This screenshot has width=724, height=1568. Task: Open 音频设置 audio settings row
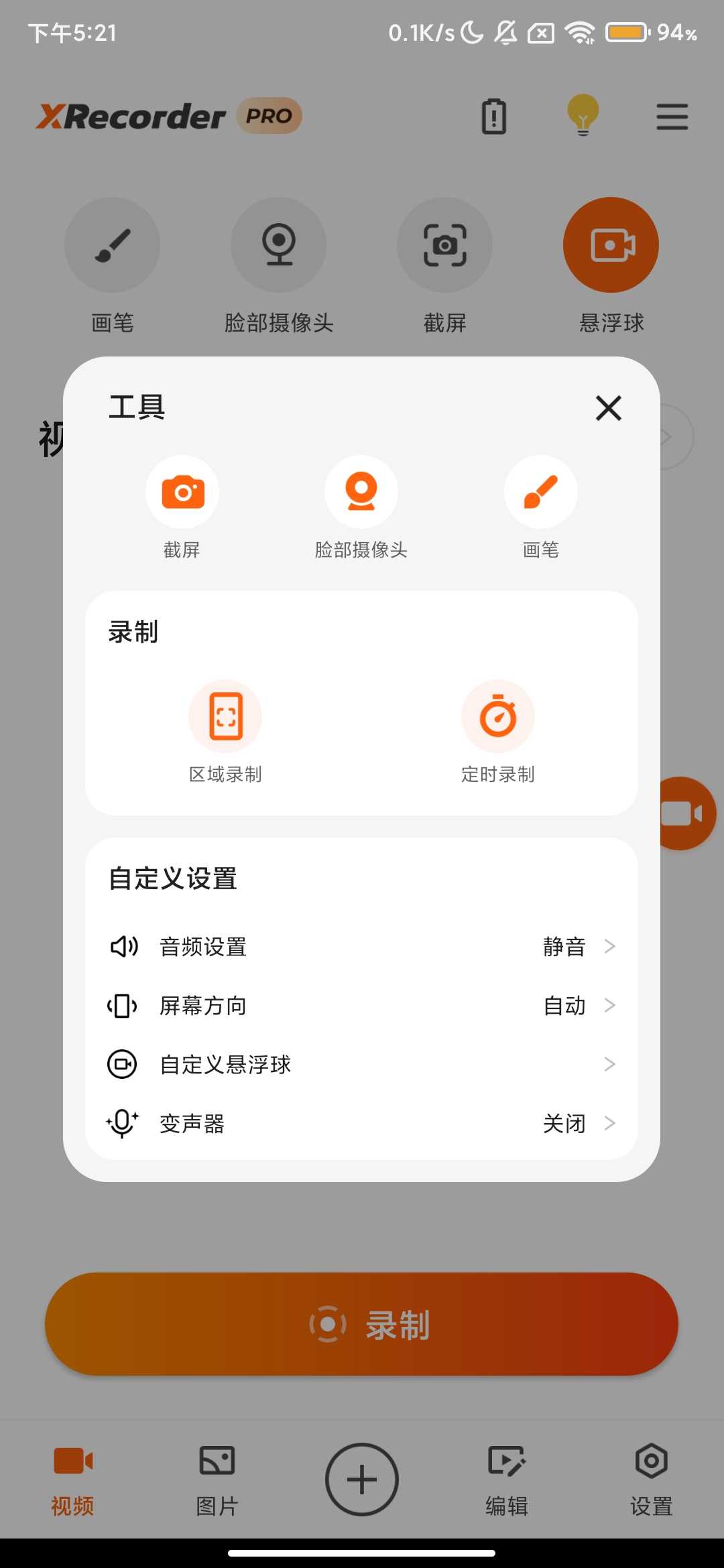361,947
